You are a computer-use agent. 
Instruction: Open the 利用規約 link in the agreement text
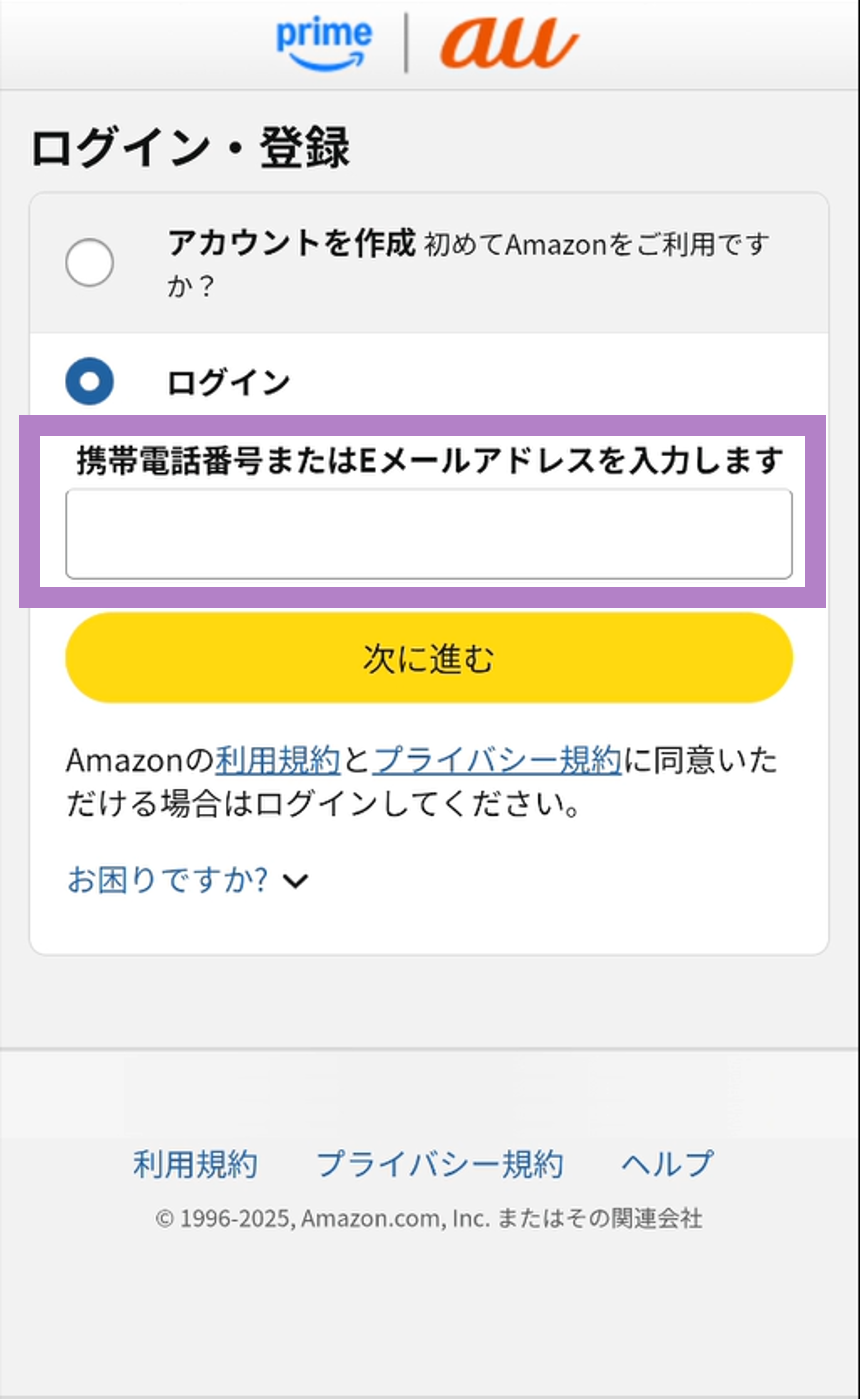[277, 761]
